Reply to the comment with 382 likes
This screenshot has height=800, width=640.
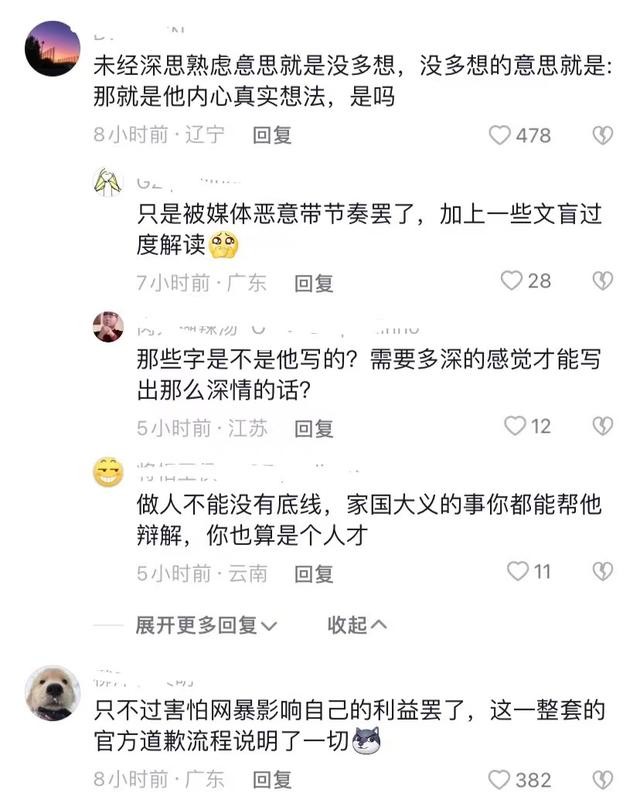click(x=271, y=779)
